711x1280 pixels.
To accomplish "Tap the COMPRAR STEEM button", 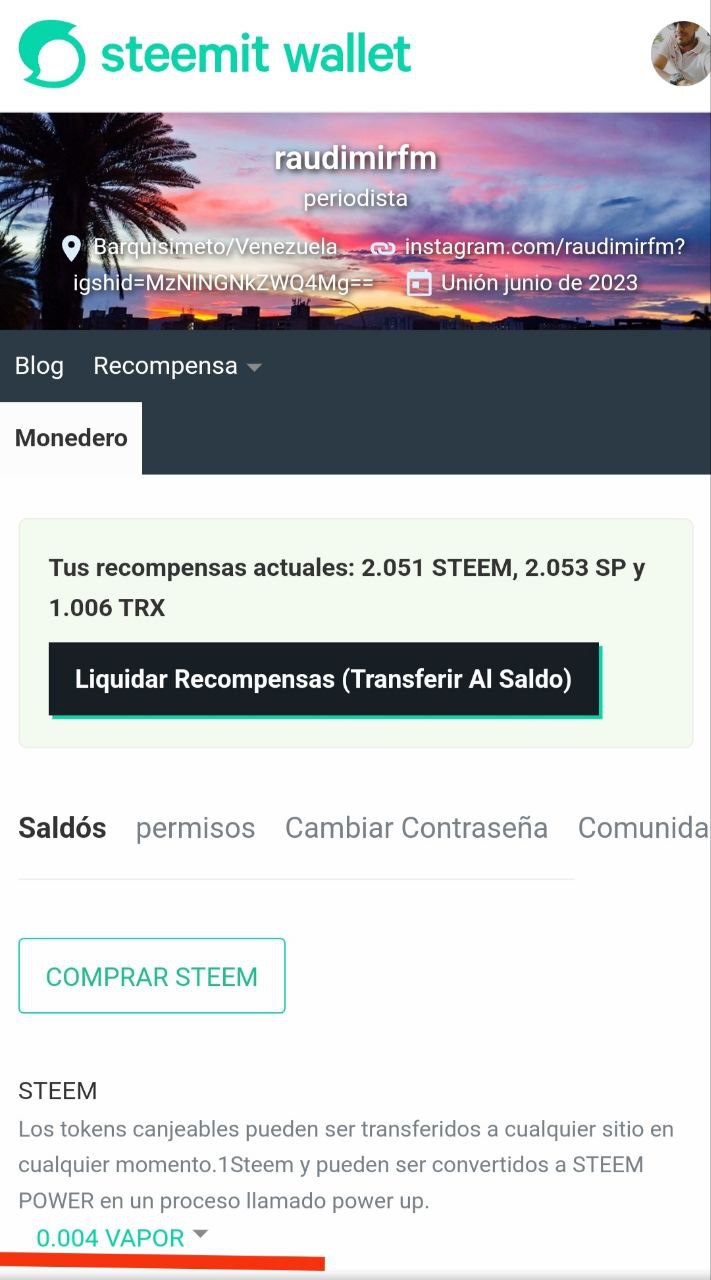I will coord(152,976).
